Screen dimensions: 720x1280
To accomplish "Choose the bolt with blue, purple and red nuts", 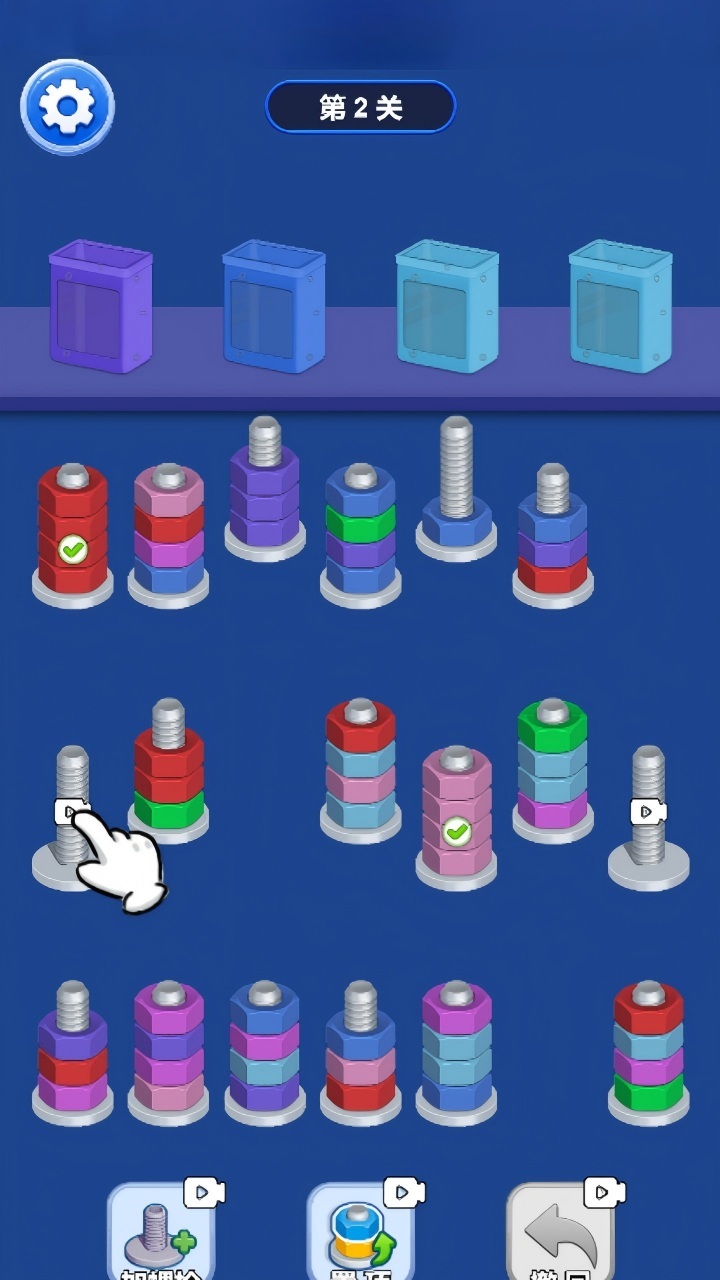I will [x=553, y=535].
